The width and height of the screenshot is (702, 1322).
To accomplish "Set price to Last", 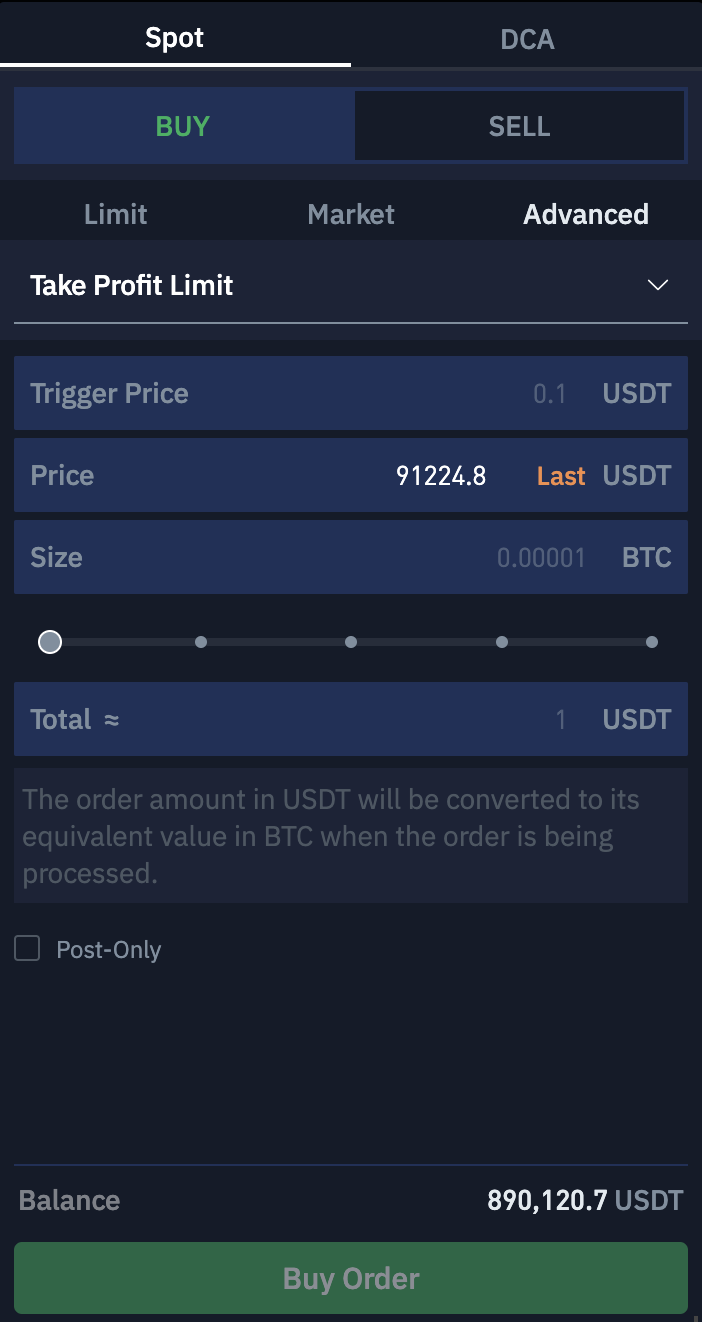I will click(x=561, y=476).
